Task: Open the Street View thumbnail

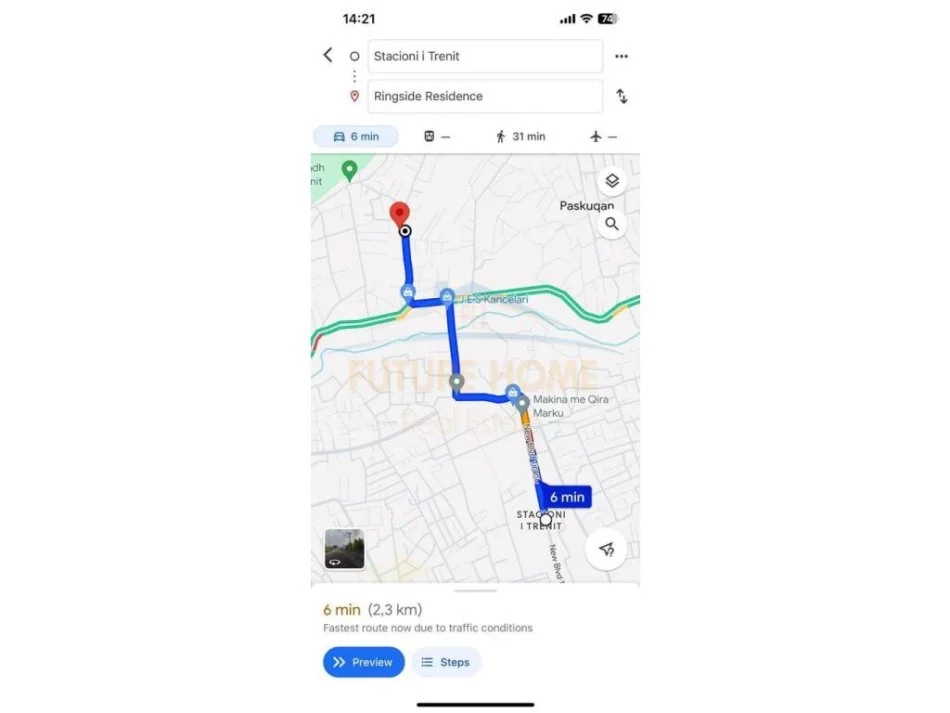Action: pyautogui.click(x=344, y=549)
